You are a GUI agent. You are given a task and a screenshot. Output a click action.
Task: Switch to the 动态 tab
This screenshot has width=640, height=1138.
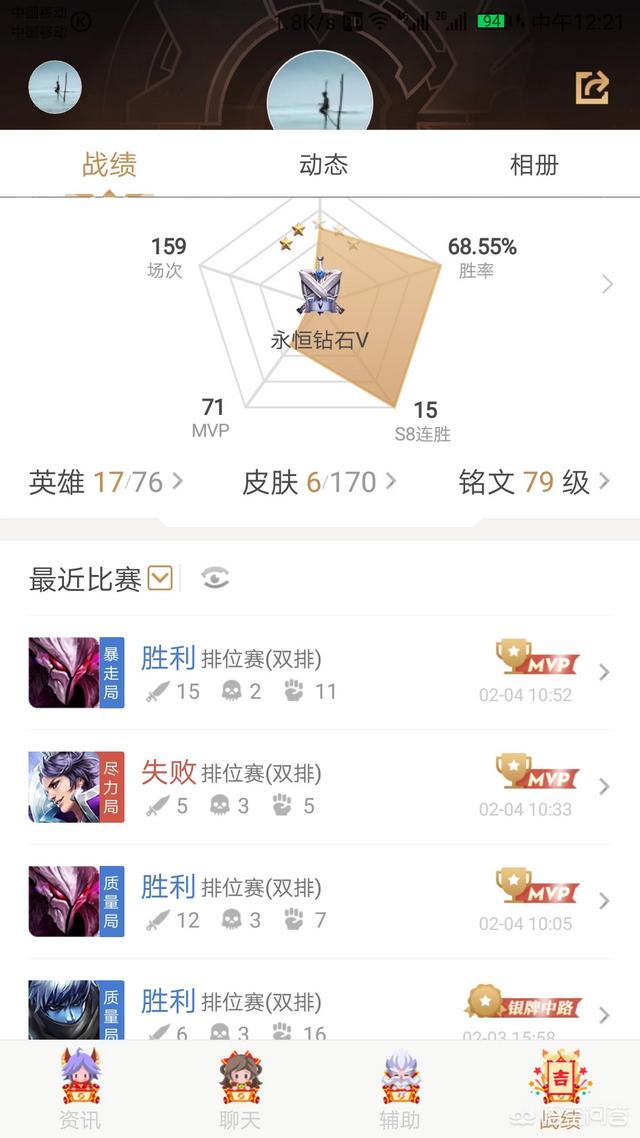click(x=323, y=165)
